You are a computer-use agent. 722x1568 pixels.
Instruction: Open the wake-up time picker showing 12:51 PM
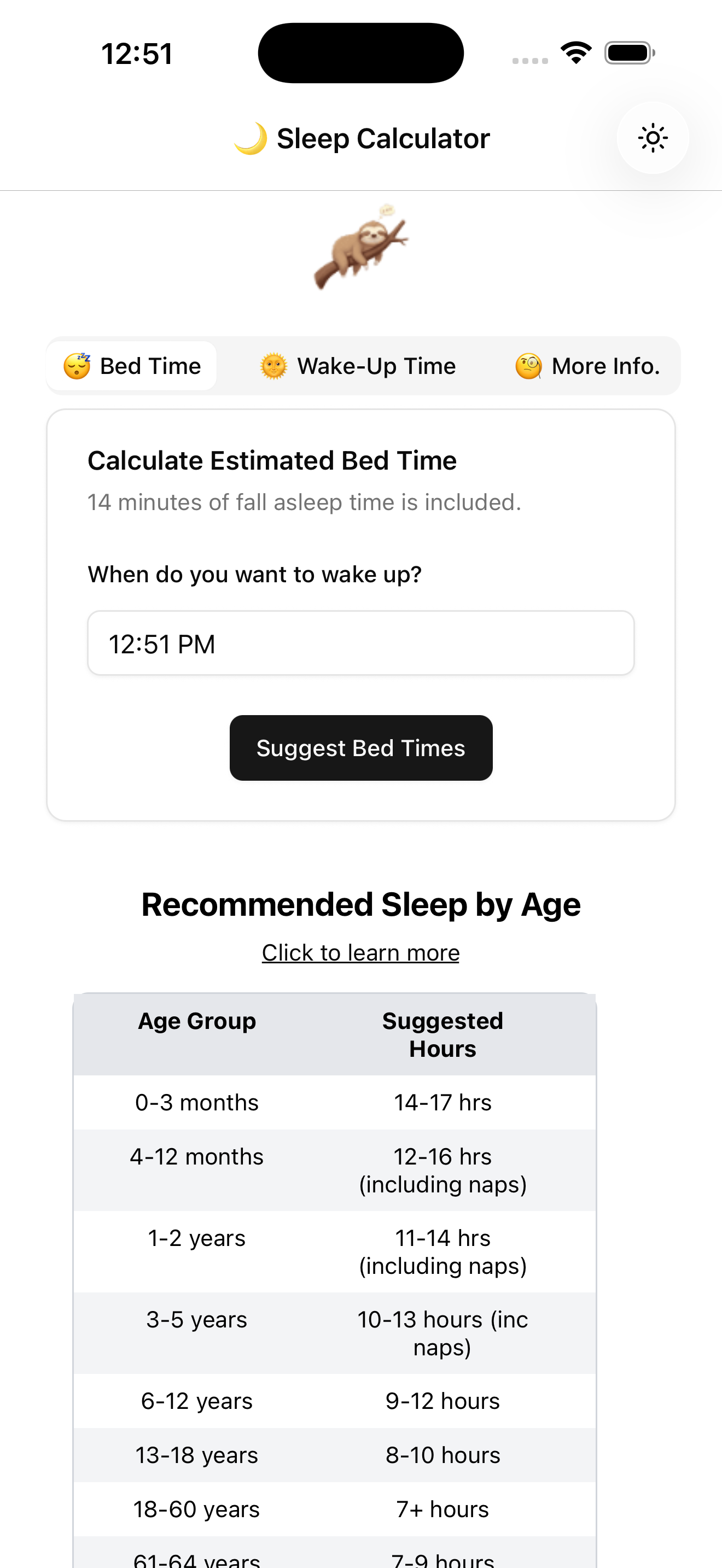360,643
